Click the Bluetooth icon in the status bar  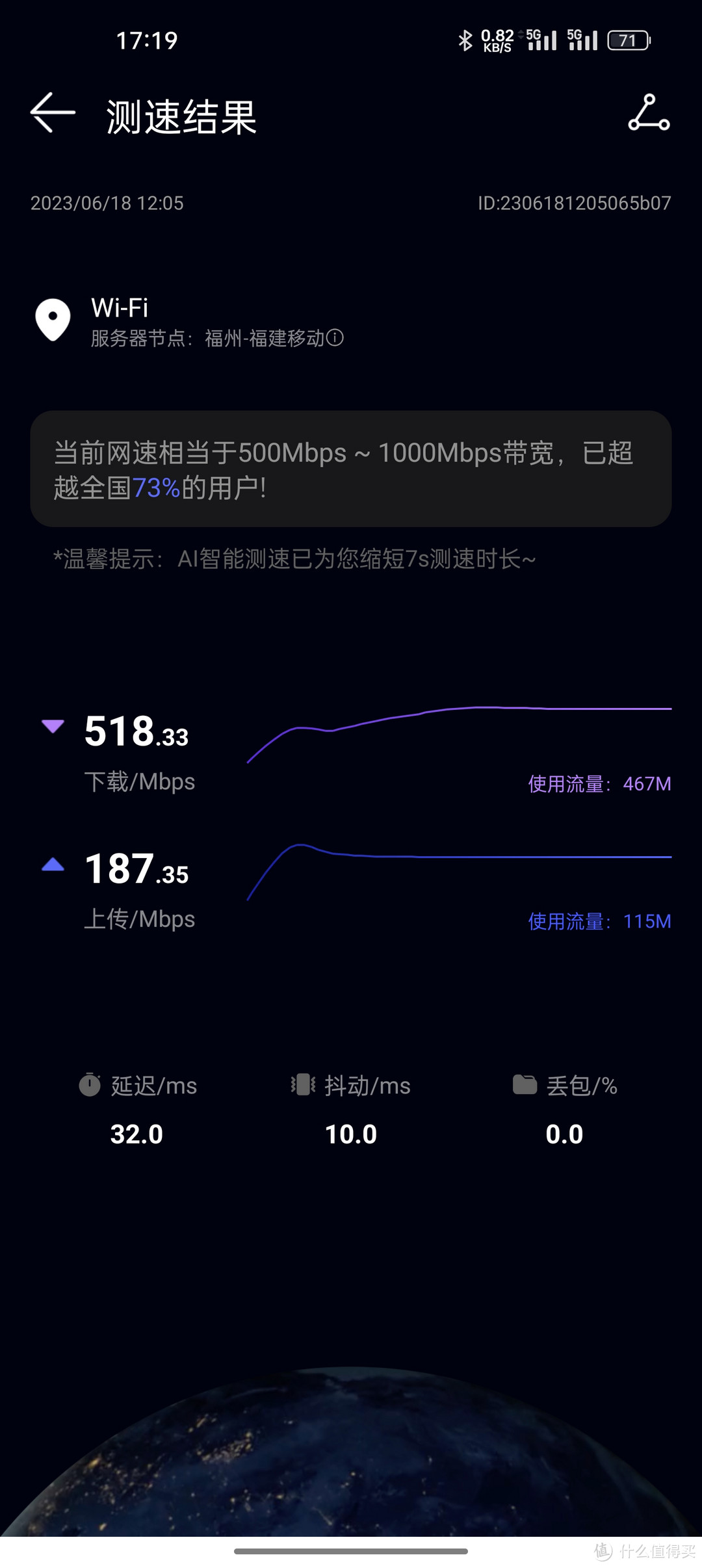pos(465,40)
